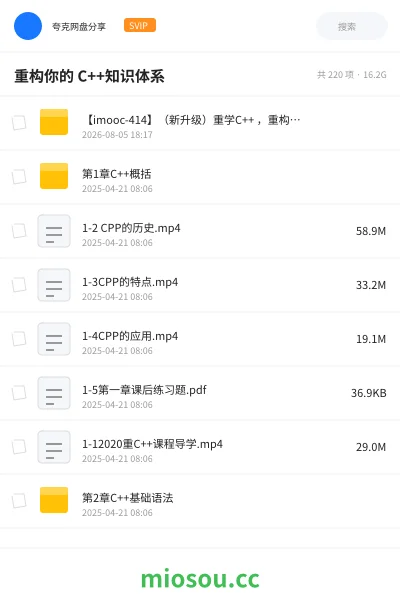
Task: Open the 第1章C++概括 folder
Action: point(200,177)
